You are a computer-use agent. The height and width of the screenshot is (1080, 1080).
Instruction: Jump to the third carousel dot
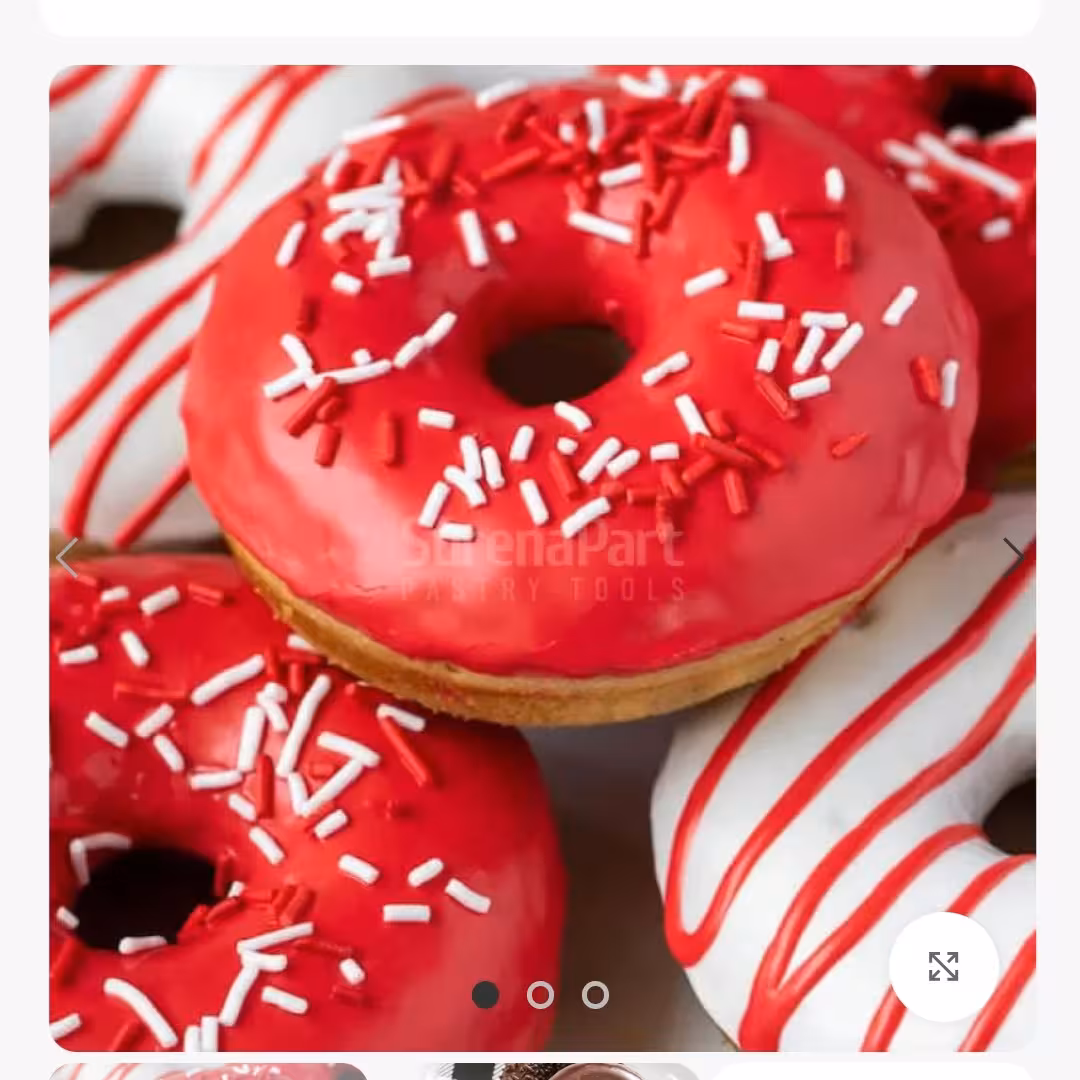coord(595,995)
